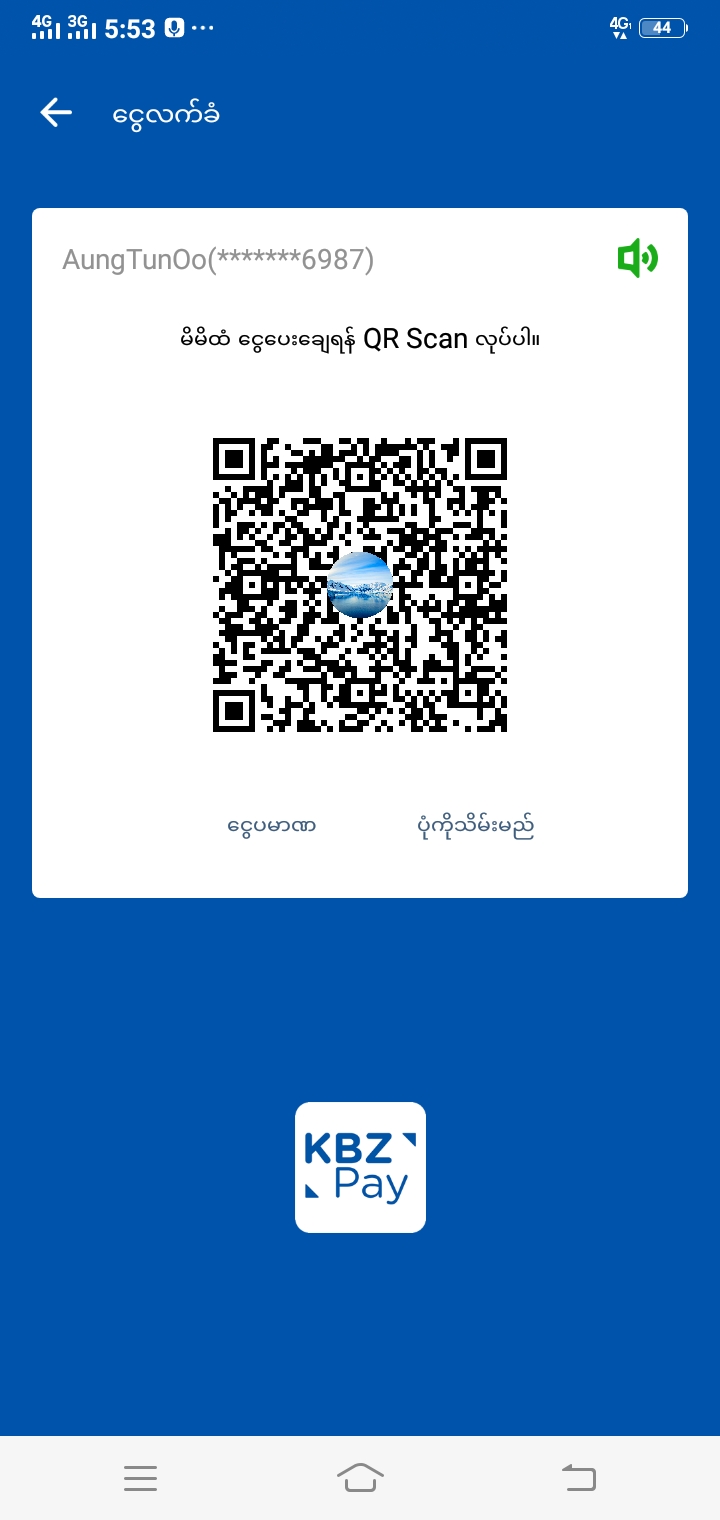Open recent apps from the navigation bar
The image size is (720, 1520).
[x=140, y=1477]
